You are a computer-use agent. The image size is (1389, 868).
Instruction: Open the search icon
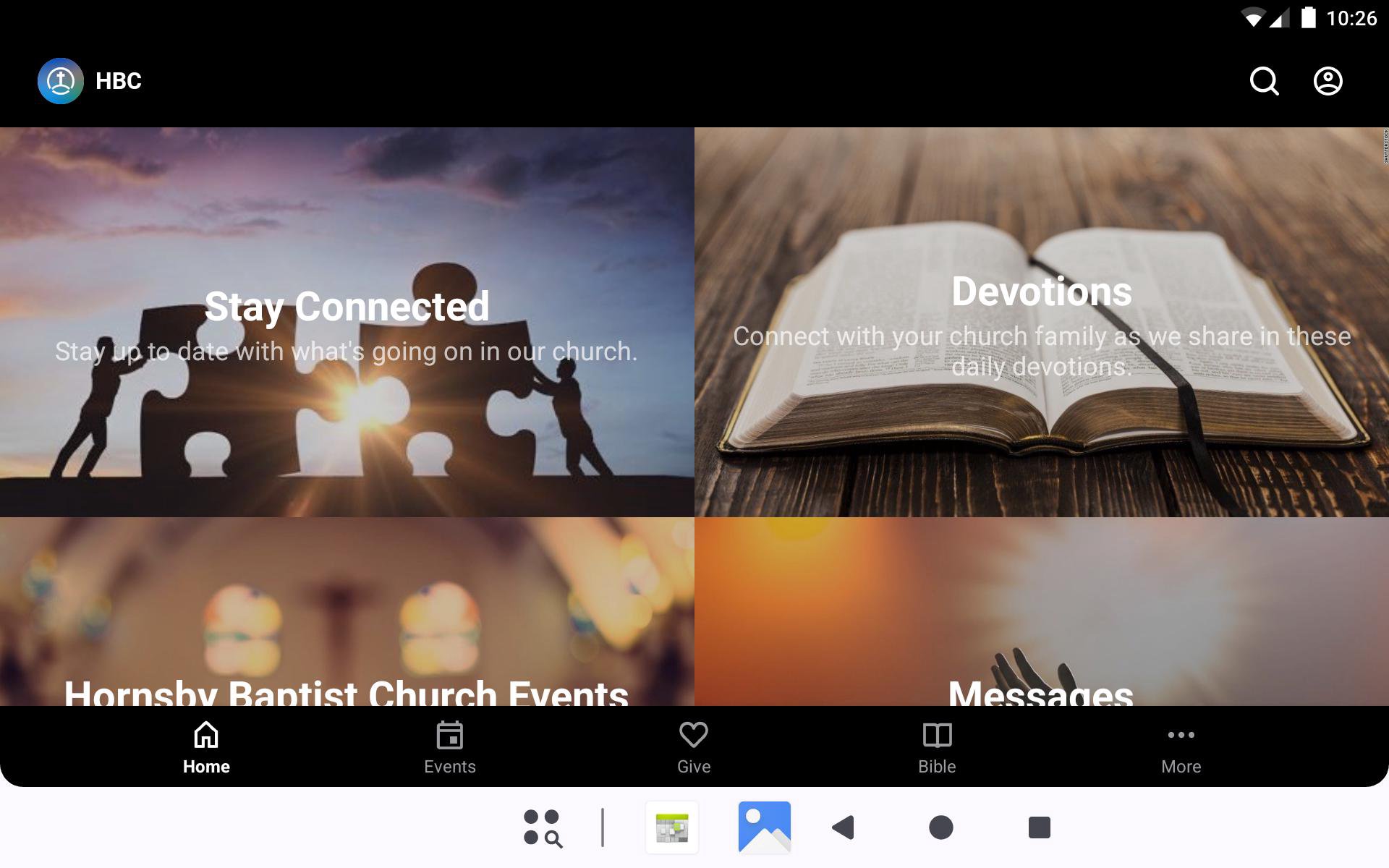1264,81
